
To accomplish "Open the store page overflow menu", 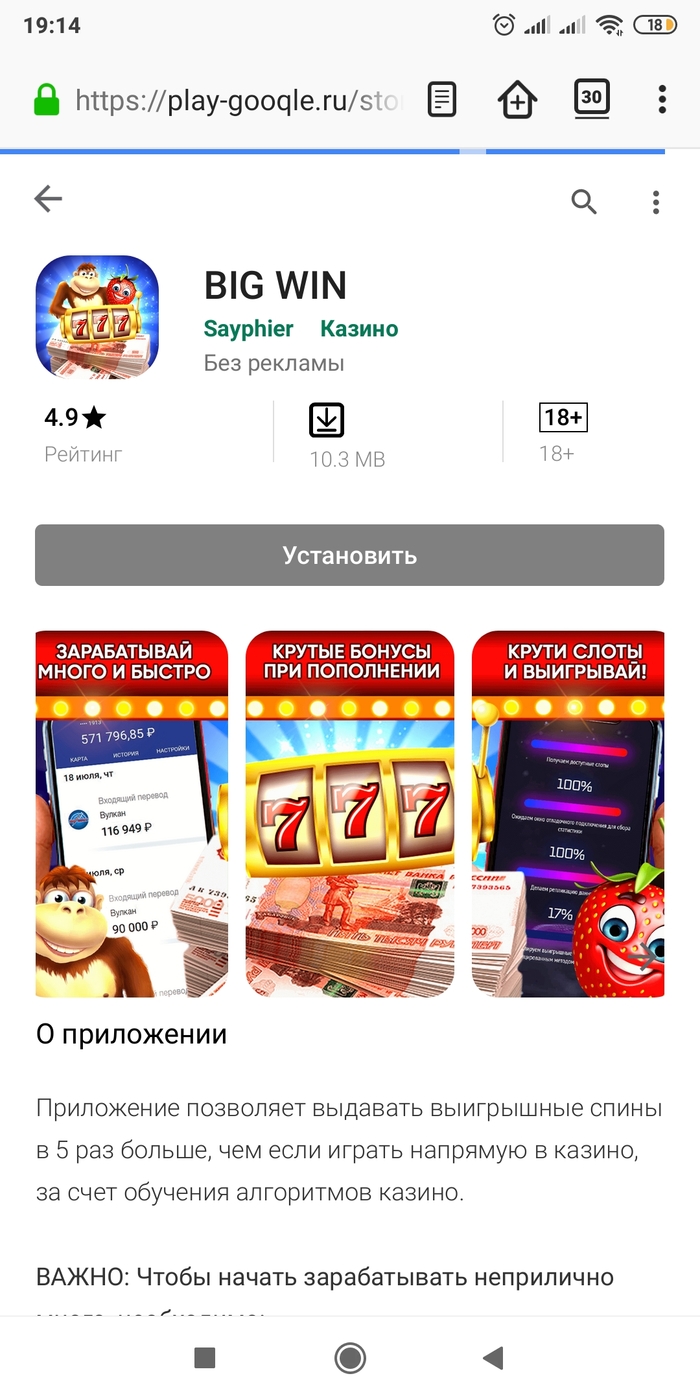I will pos(656,202).
